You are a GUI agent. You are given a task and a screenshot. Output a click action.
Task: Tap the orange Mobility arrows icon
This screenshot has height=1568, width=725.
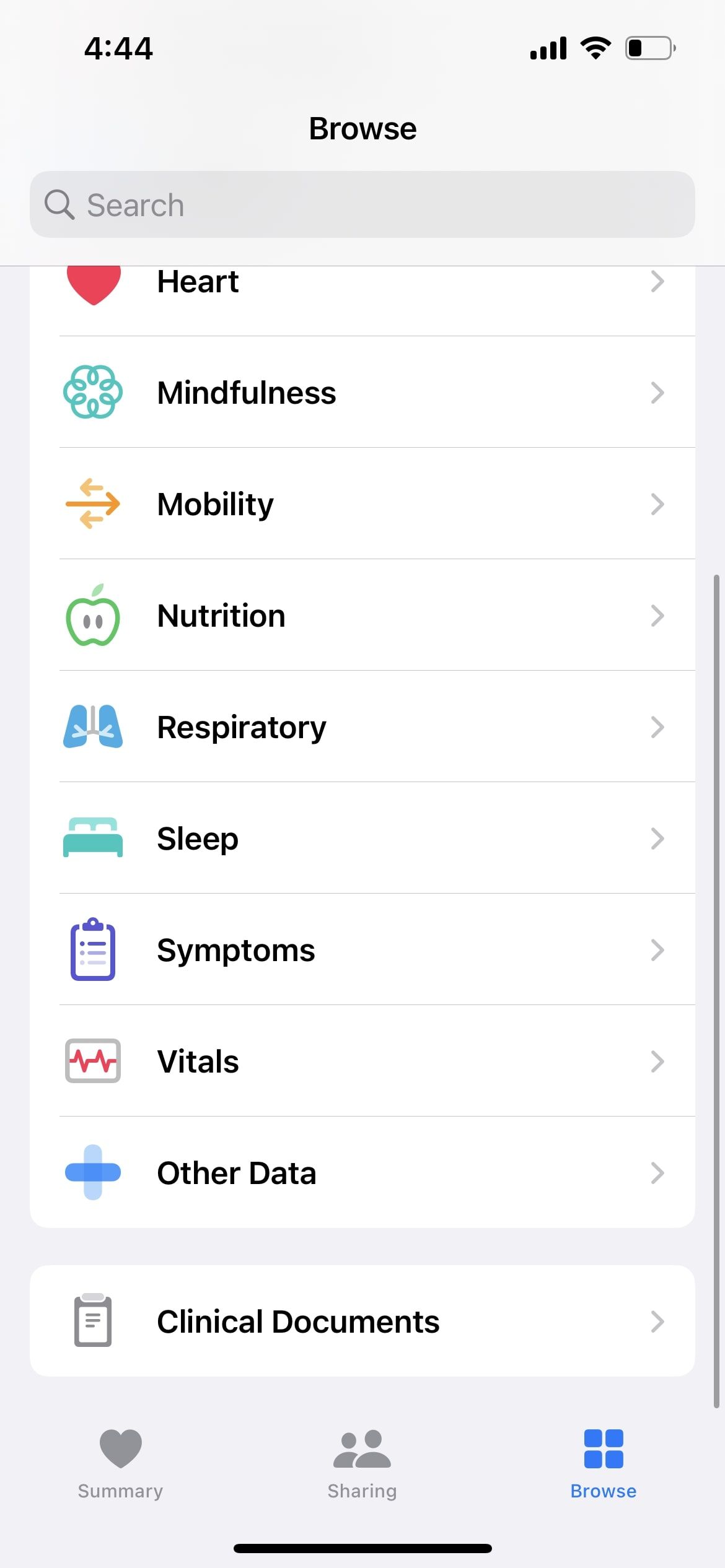coord(93,503)
